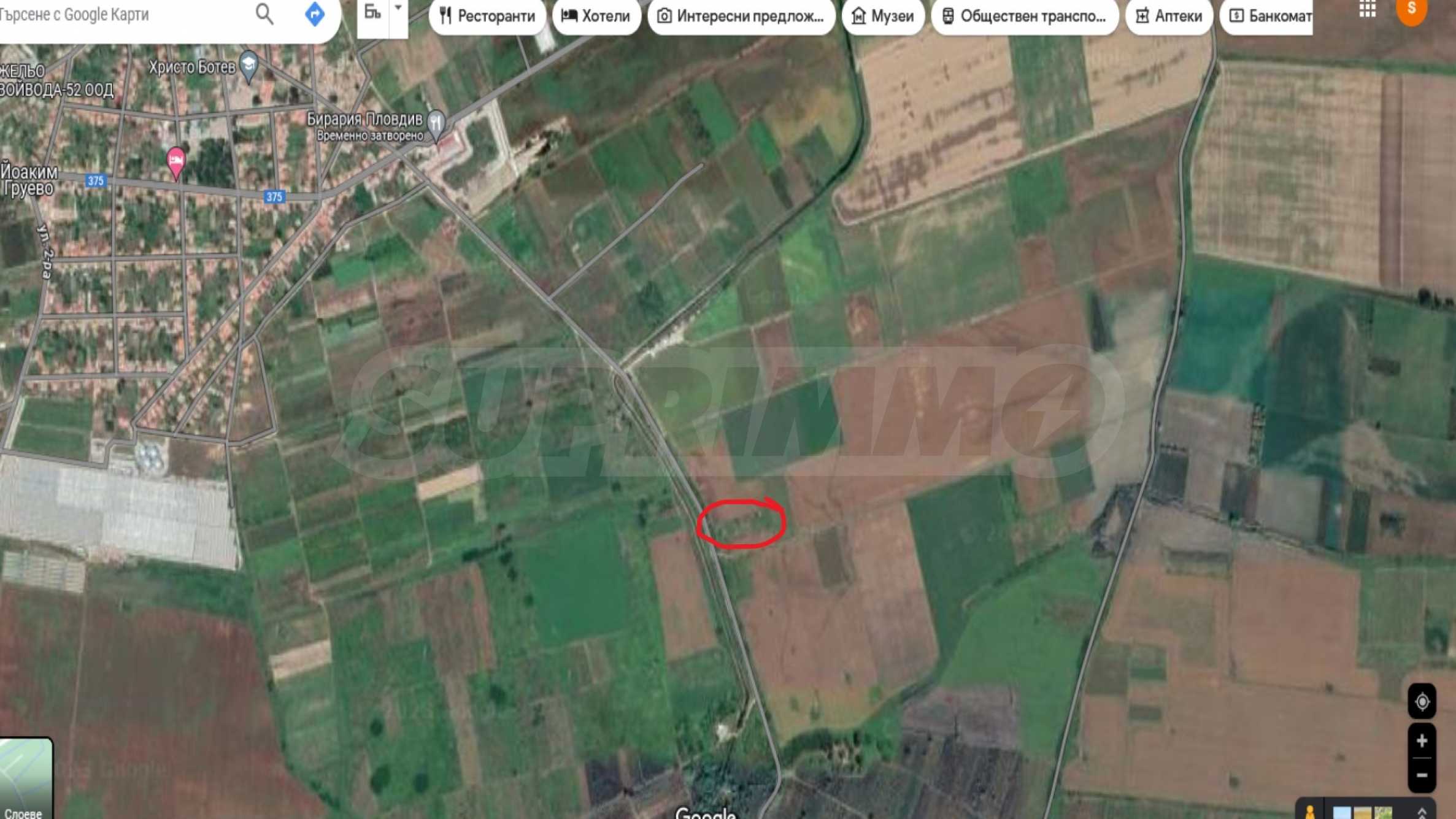This screenshot has width=1456, height=819.
Task: Filter the map by Ресторанти
Action: 488,16
